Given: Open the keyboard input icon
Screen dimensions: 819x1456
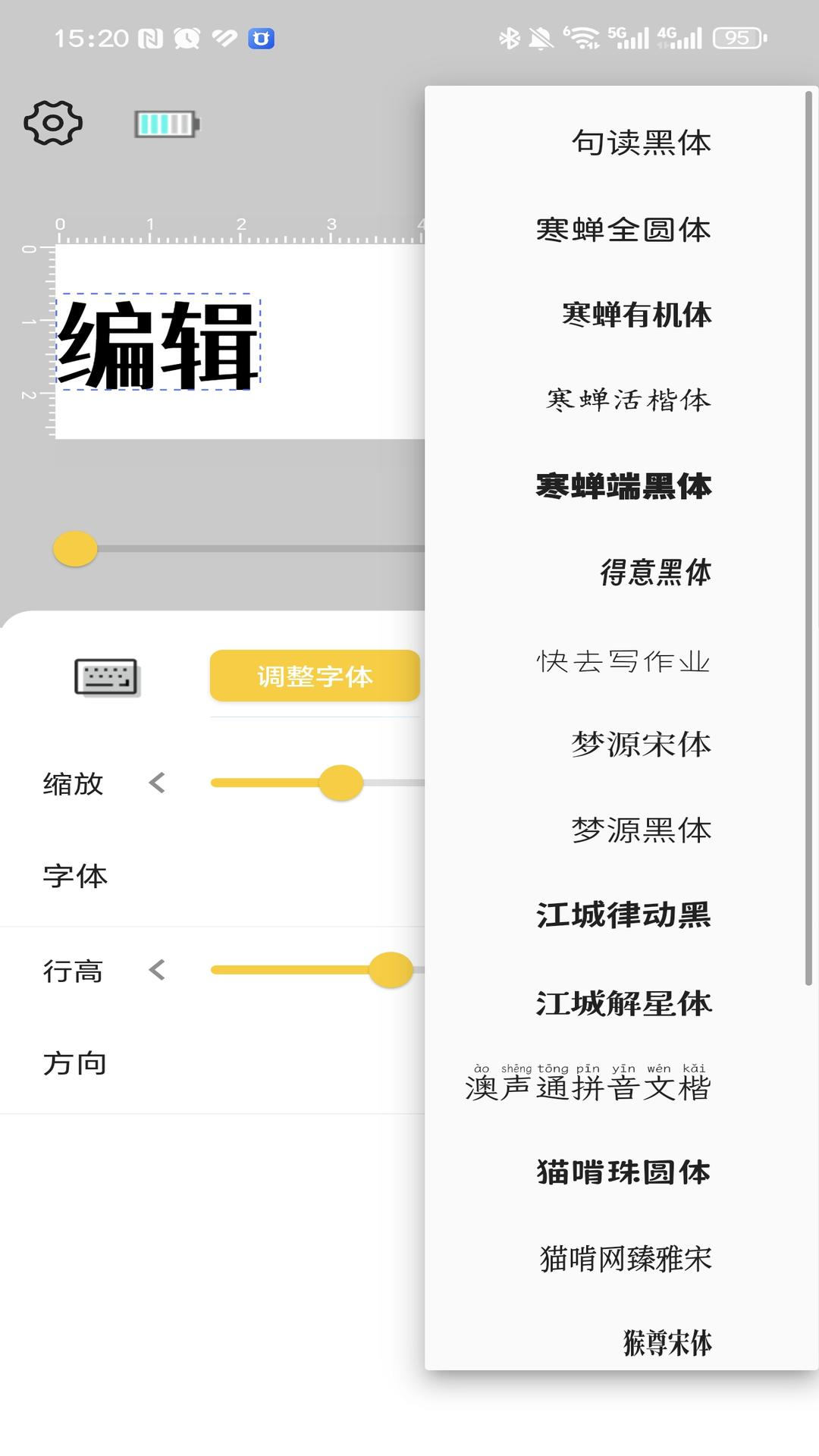Looking at the screenshot, I should click(107, 677).
